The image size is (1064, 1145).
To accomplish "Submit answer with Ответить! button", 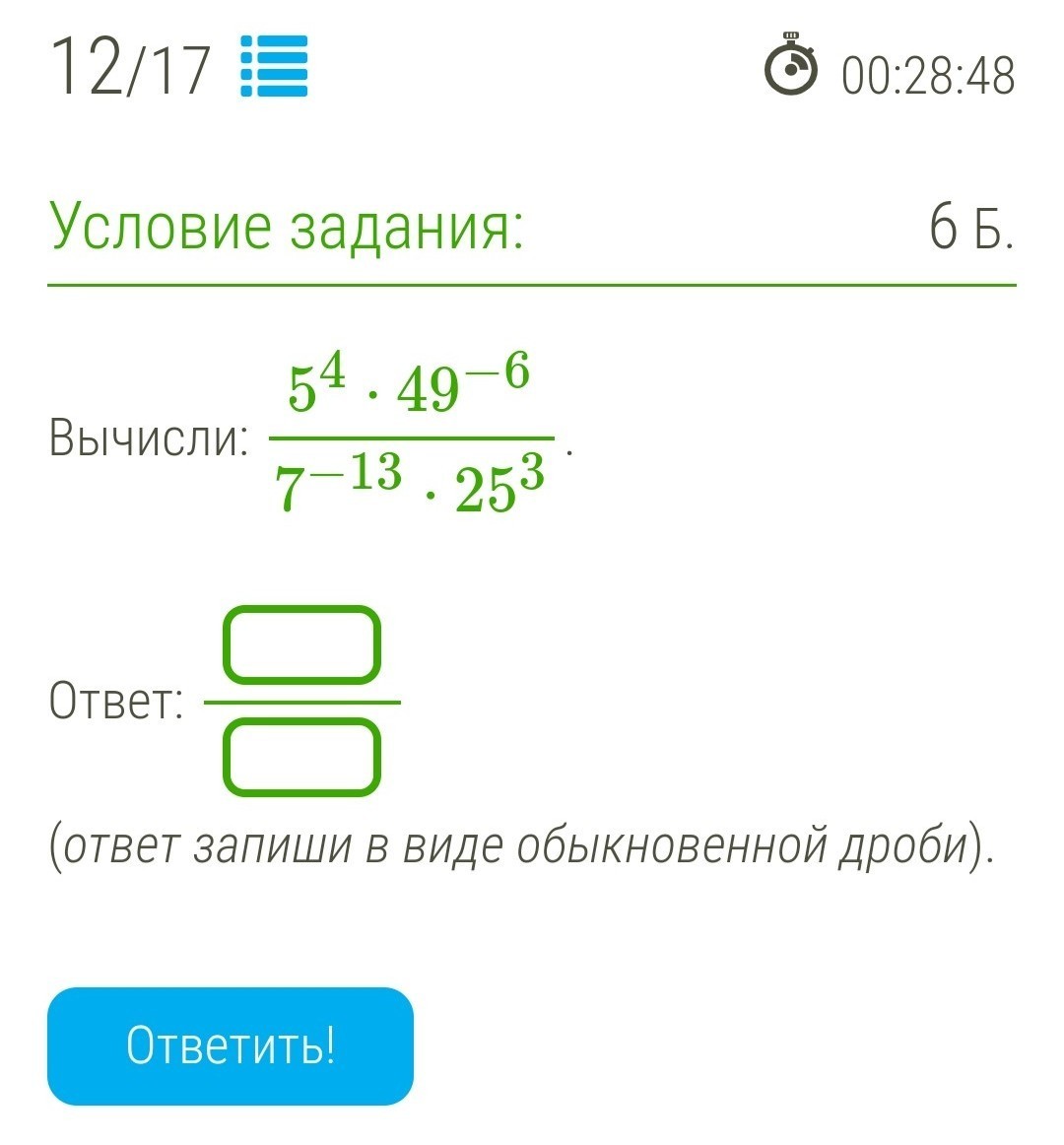I will [231, 1045].
